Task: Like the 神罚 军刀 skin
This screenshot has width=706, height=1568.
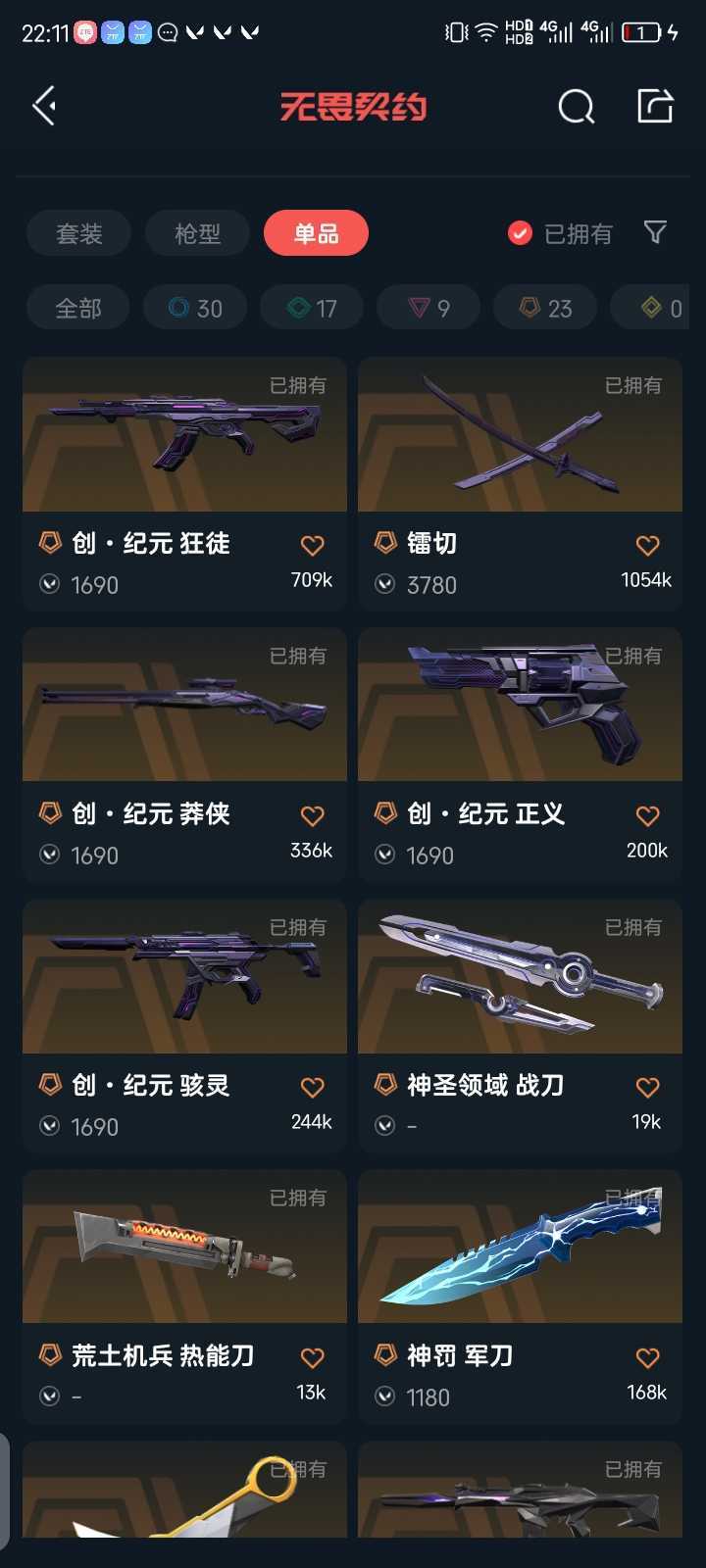Action: tap(647, 1357)
